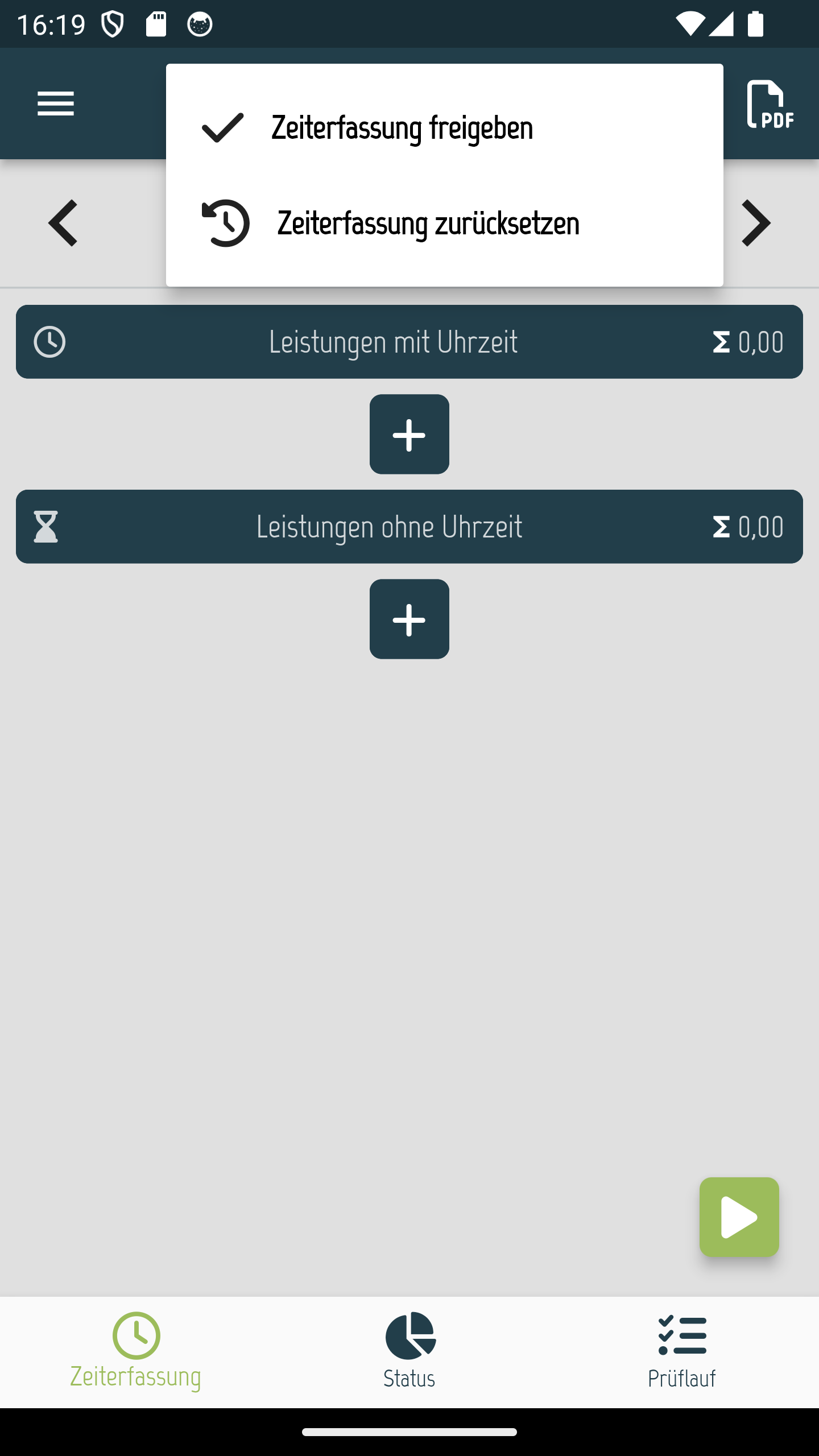Export as PDF
Viewport: 819px width, 1456px height.
pyautogui.click(x=770, y=105)
